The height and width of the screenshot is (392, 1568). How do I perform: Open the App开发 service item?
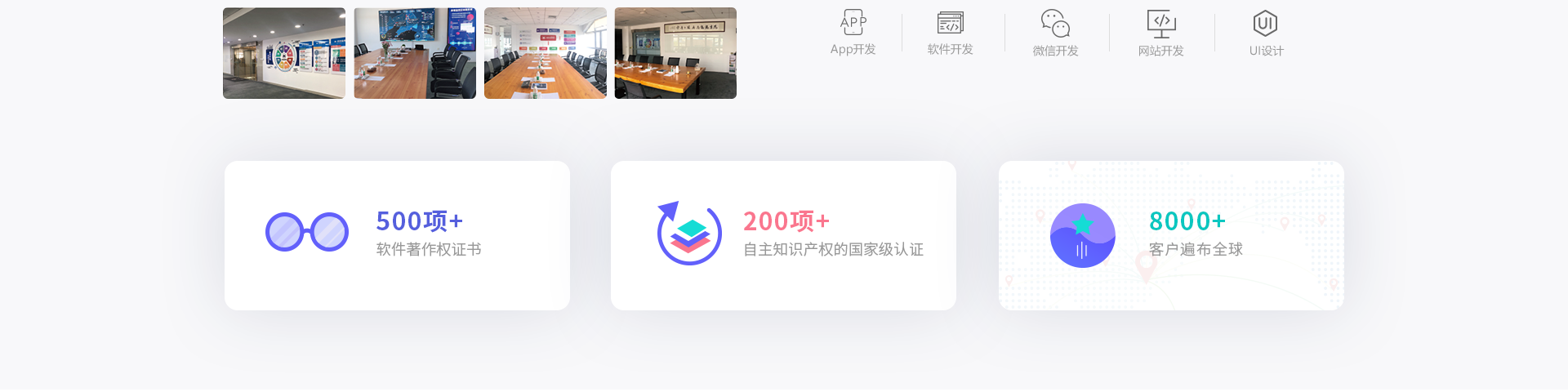coord(853,33)
